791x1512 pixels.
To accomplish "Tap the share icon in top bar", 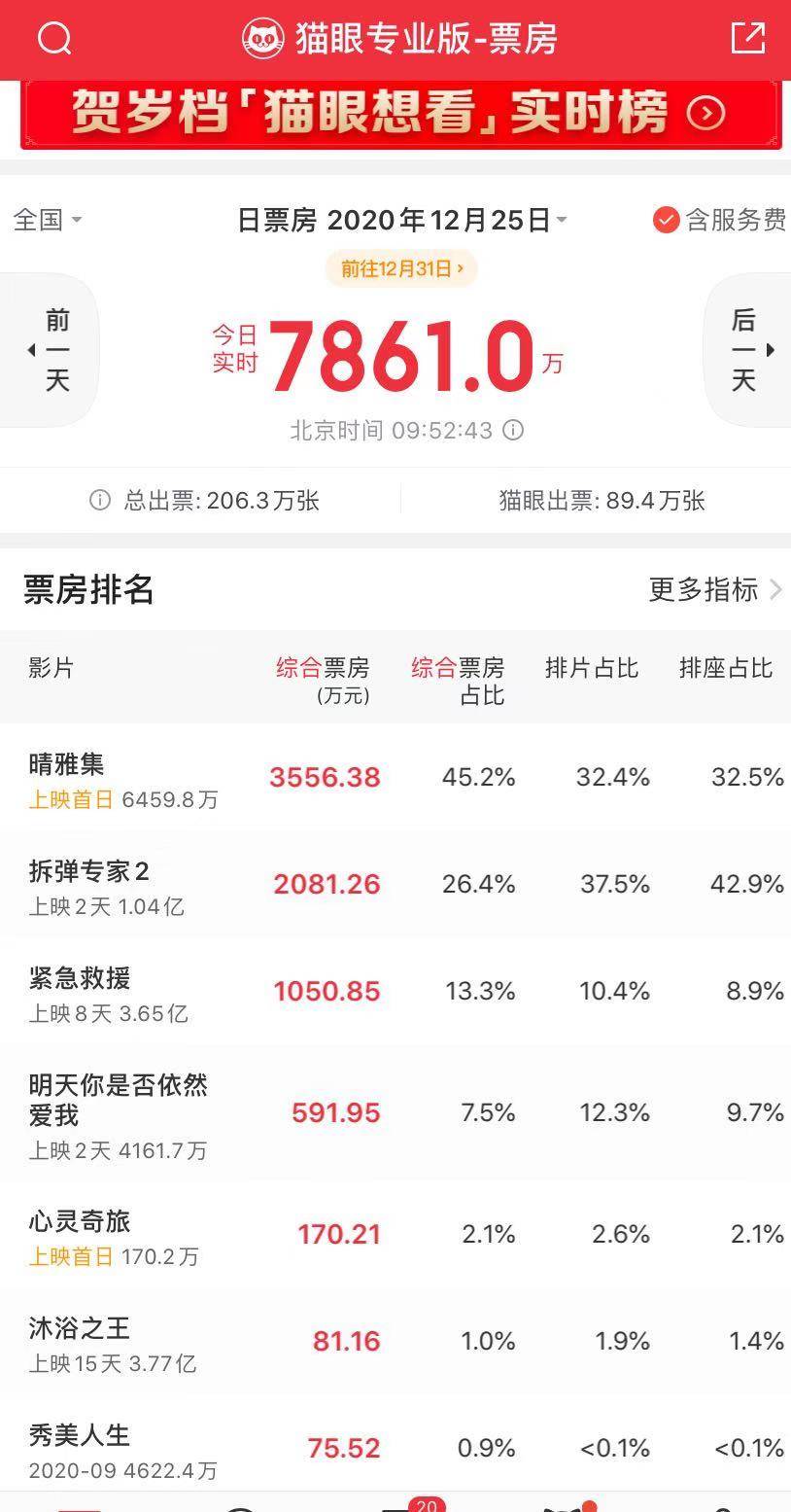I will pos(747,39).
